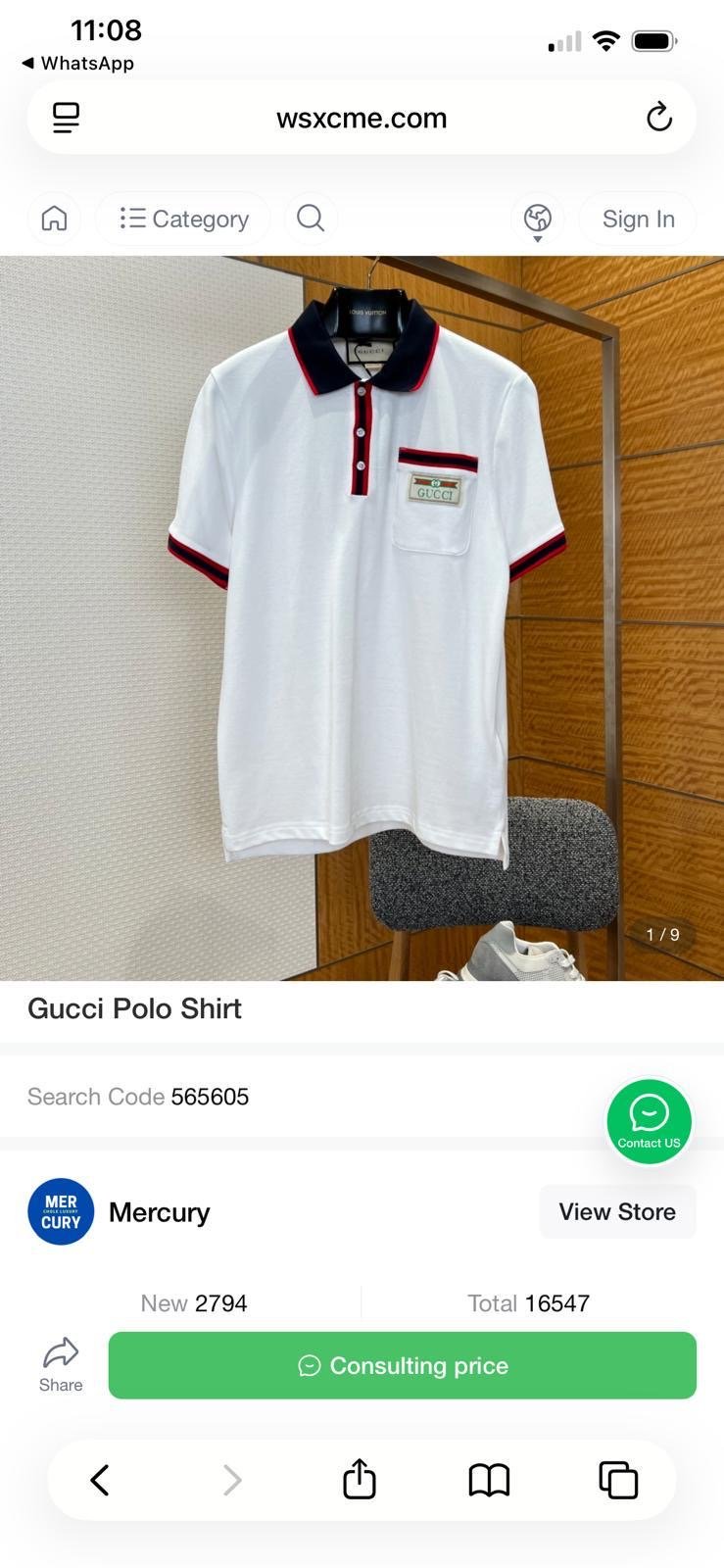Show open Safari tabs
The height and width of the screenshot is (1568, 724).
(618, 1480)
